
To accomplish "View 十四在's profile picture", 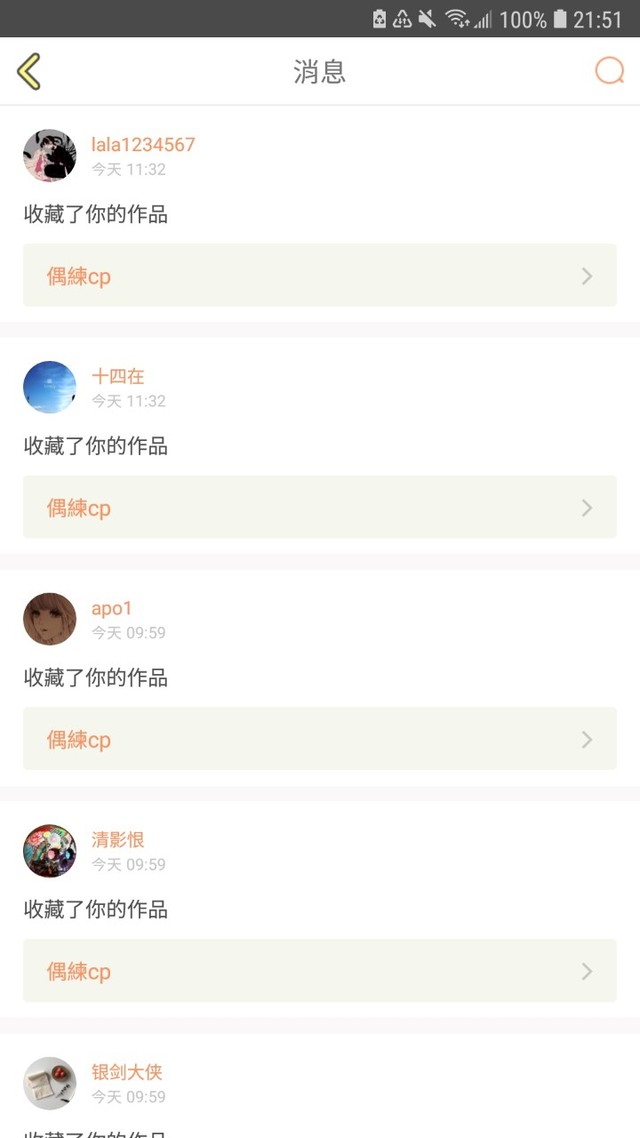I will pyautogui.click(x=50, y=387).
